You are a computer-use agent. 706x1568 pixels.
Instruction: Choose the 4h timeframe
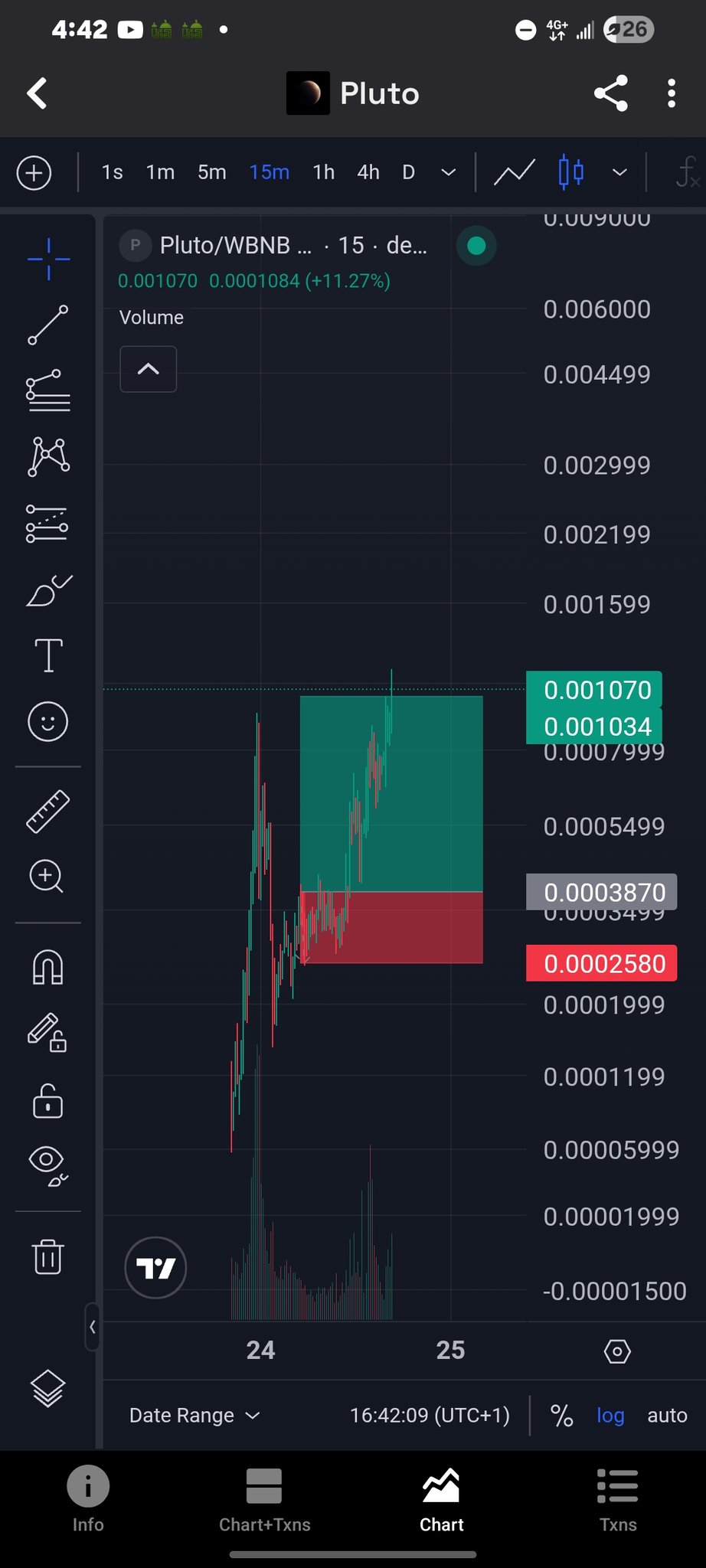368,172
